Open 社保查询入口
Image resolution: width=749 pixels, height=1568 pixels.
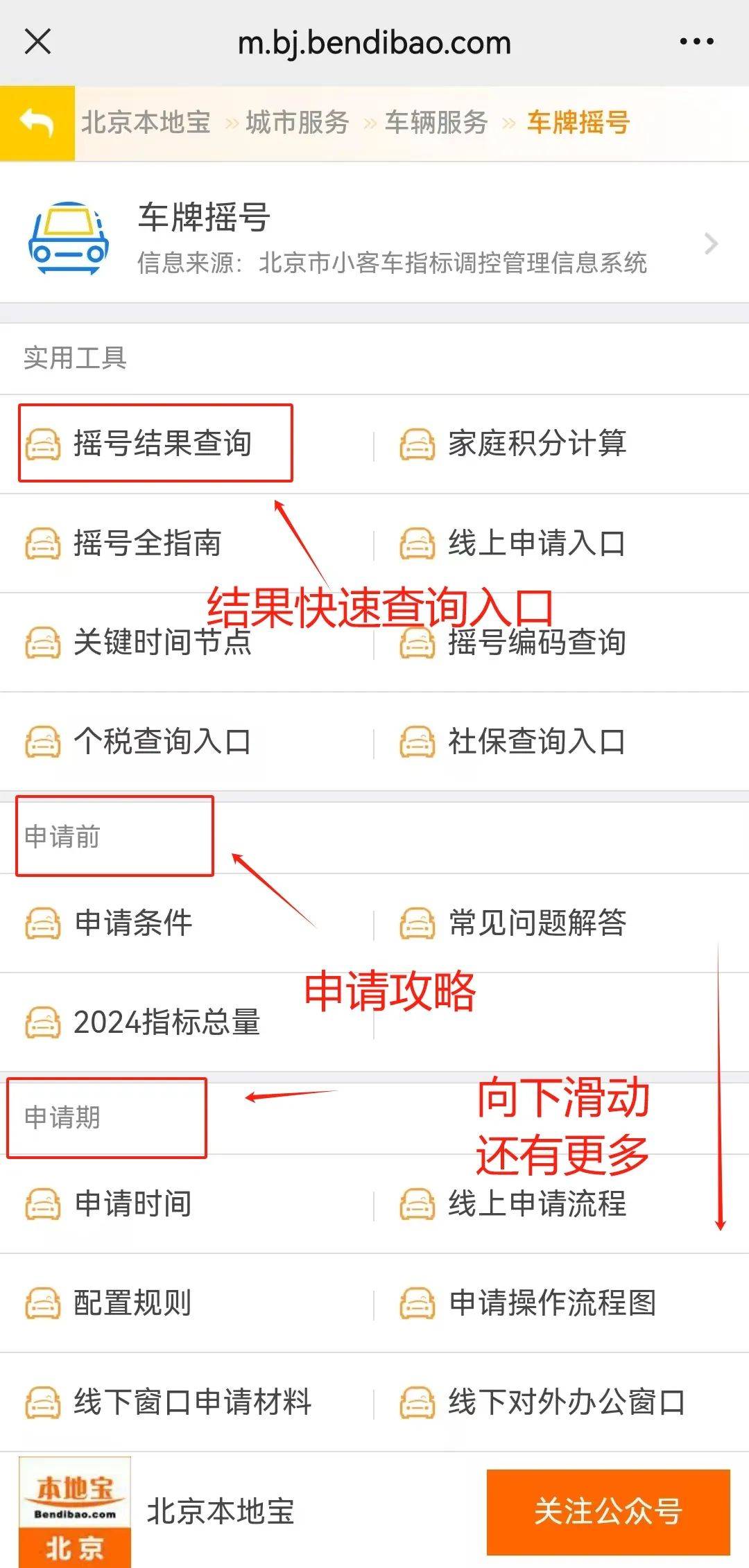point(537,741)
